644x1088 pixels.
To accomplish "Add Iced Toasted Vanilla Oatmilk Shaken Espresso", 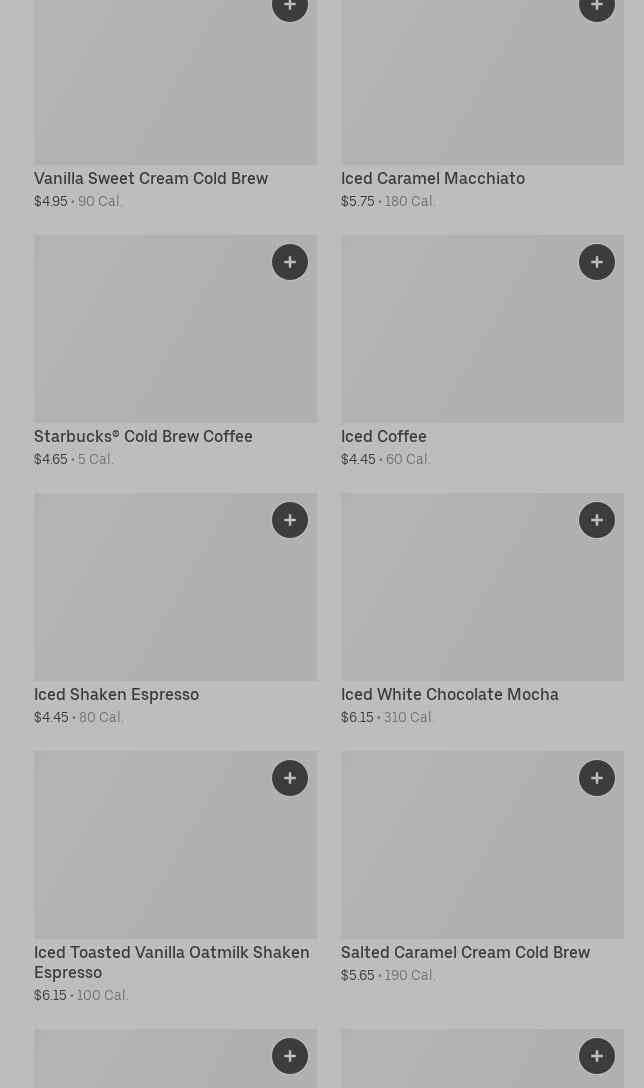I will (x=290, y=778).
